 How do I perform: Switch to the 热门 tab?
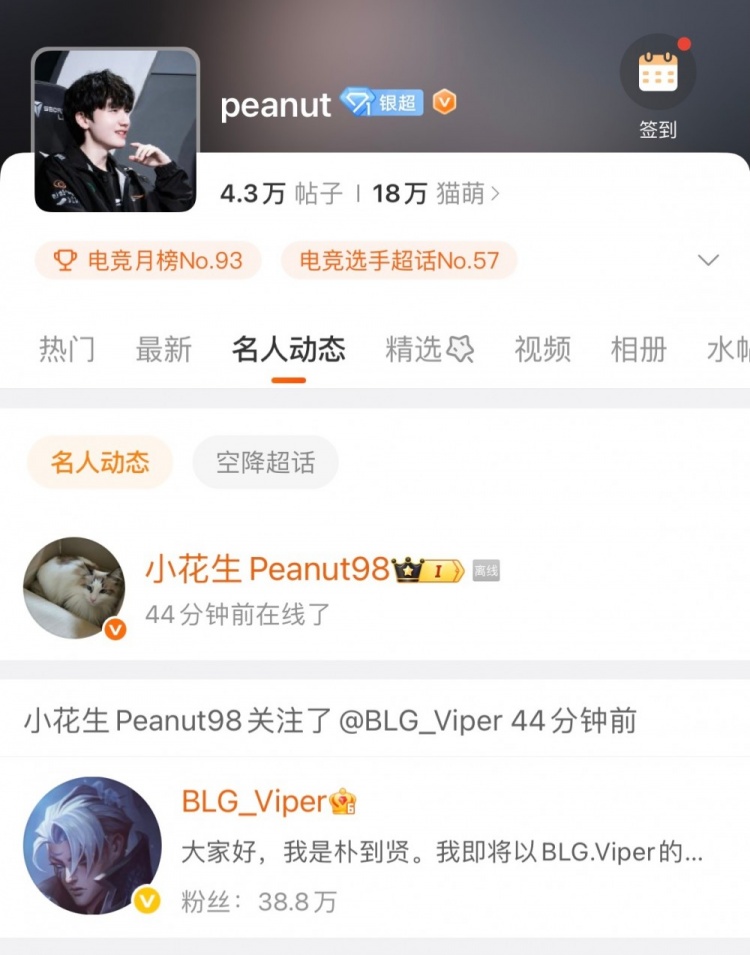66,351
